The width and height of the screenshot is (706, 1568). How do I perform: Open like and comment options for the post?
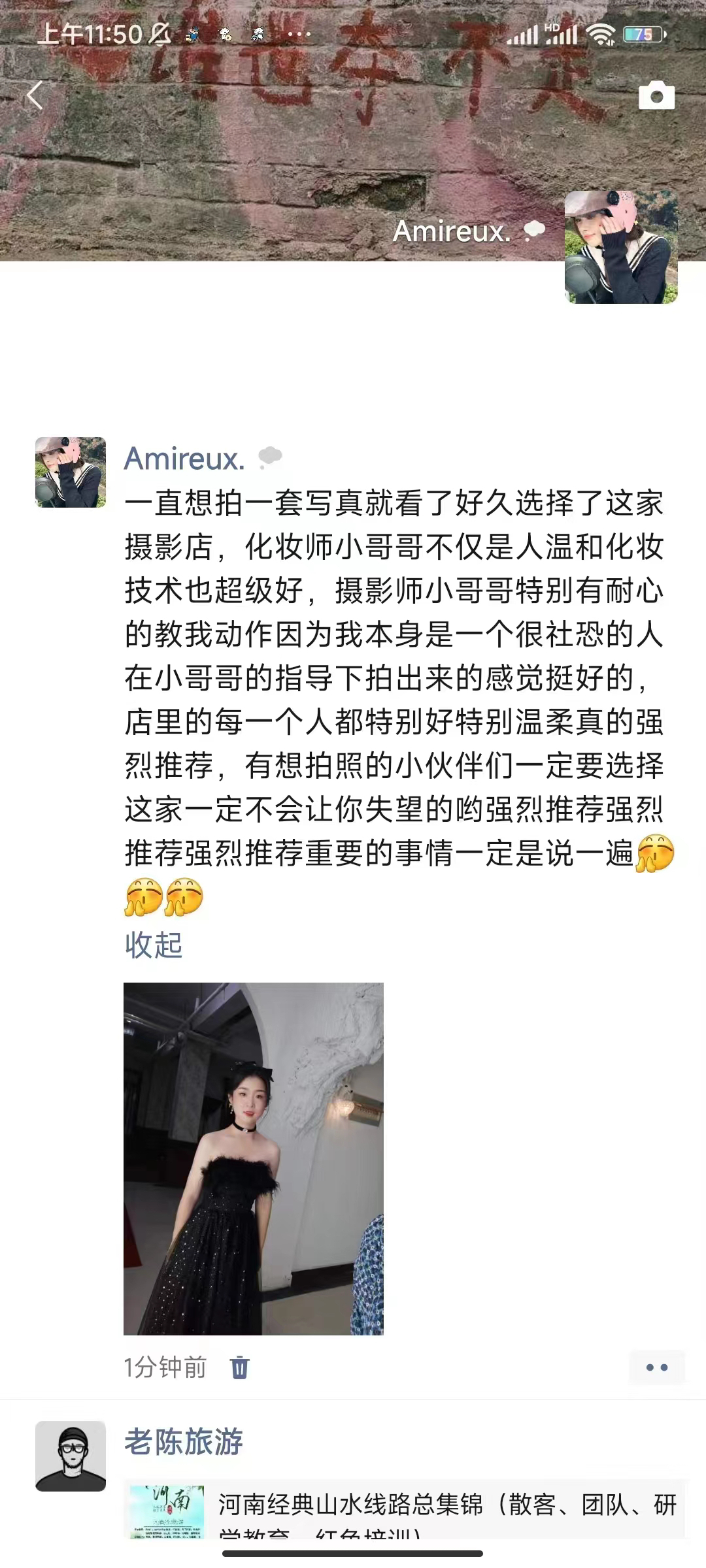point(656,1367)
